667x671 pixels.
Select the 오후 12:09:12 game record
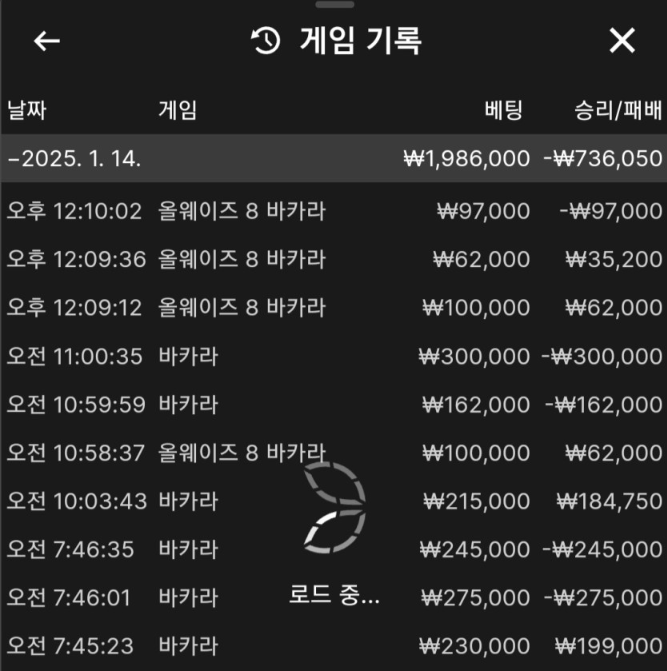pyautogui.click(x=333, y=308)
